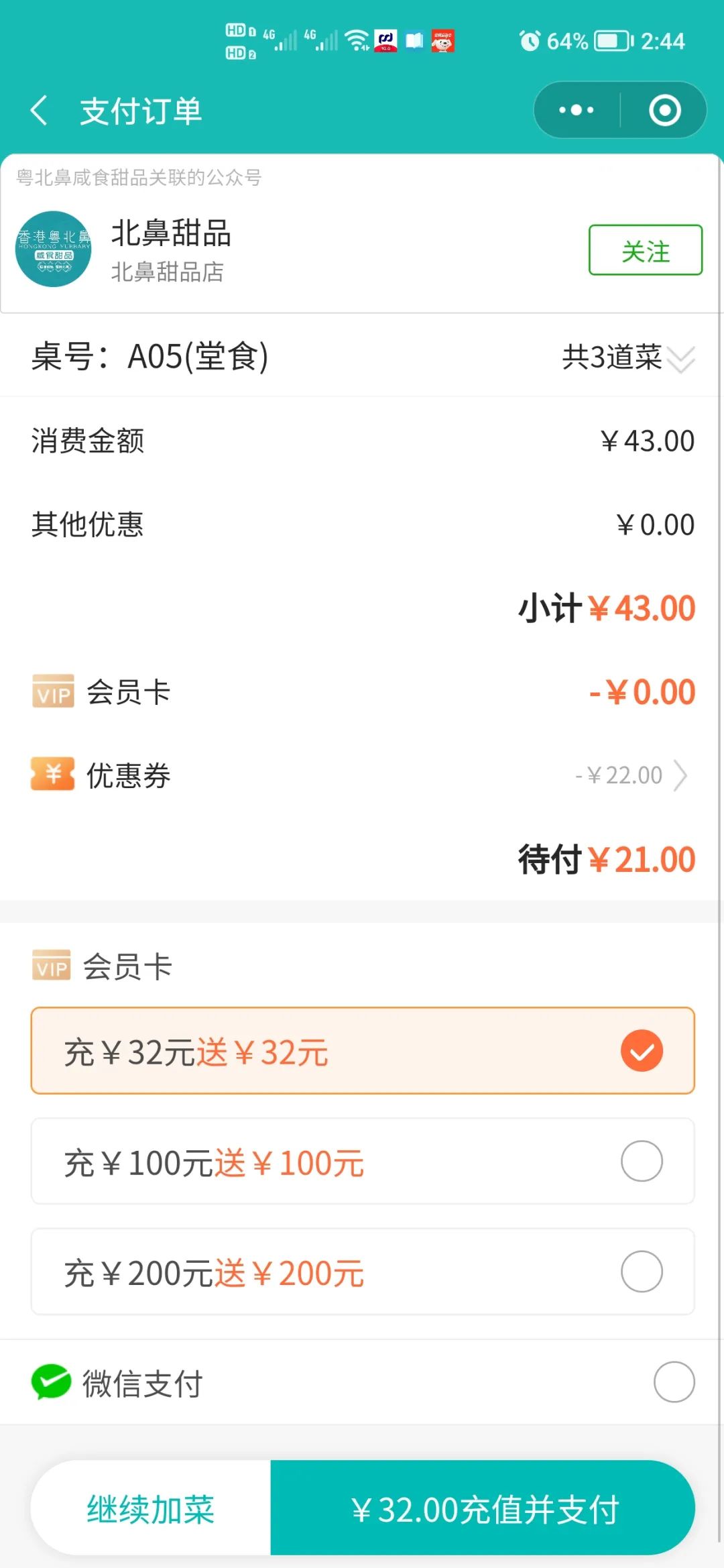The width and height of the screenshot is (724, 1568).
Task: Select the 充¥200元送¥200元 recharge option
Action: [x=362, y=1272]
